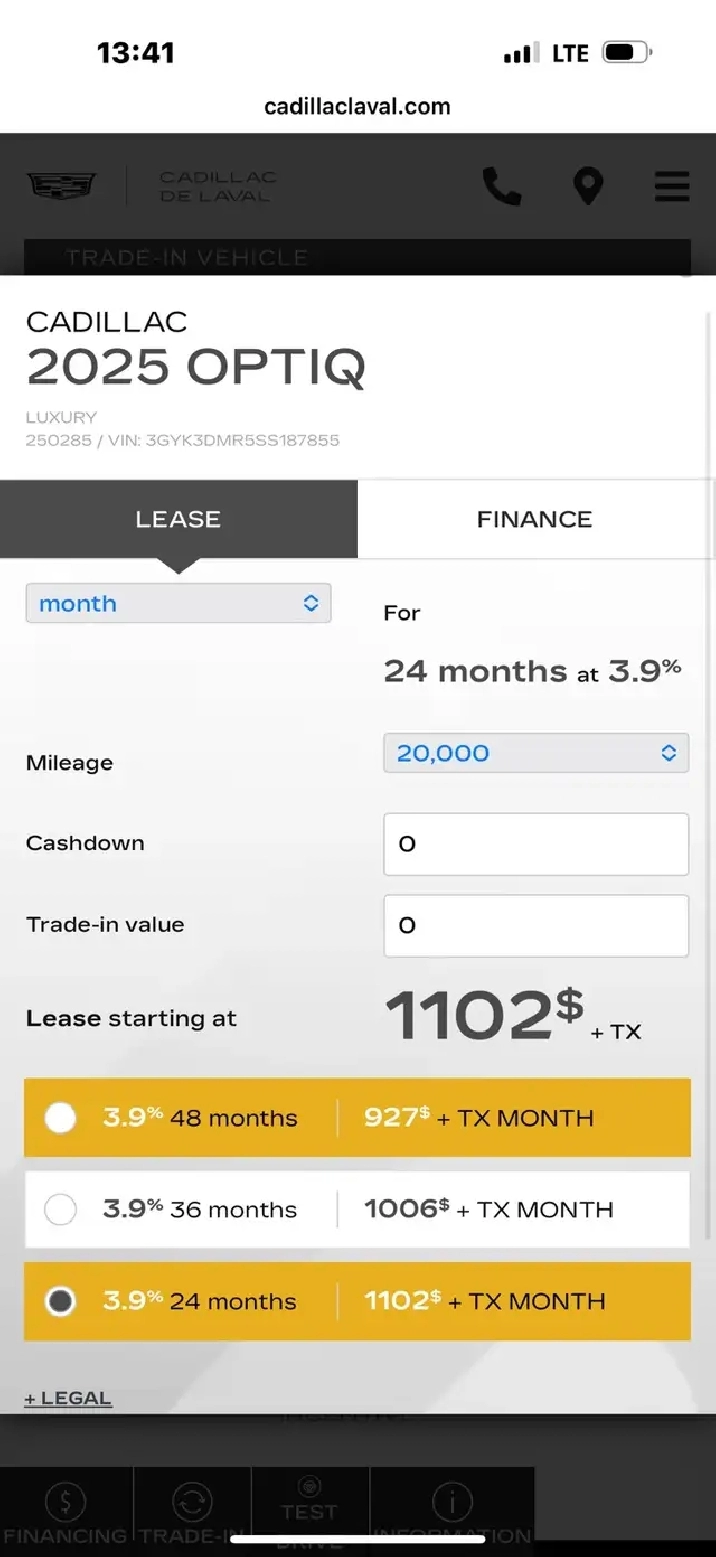
Task: Open the + LEGAL link
Action: [68, 1398]
